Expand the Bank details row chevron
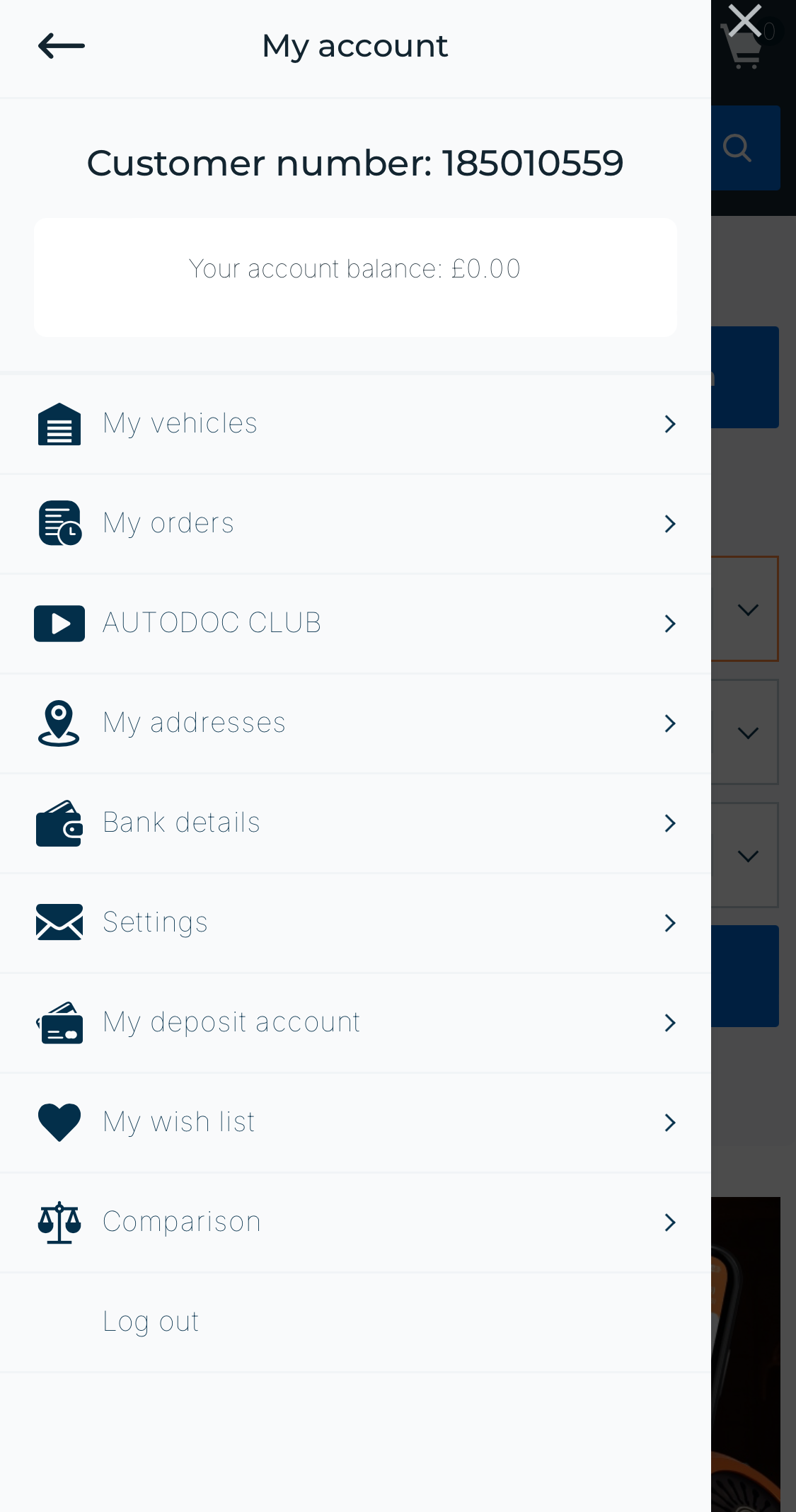Viewport: 796px width, 1512px height. pyautogui.click(x=670, y=823)
